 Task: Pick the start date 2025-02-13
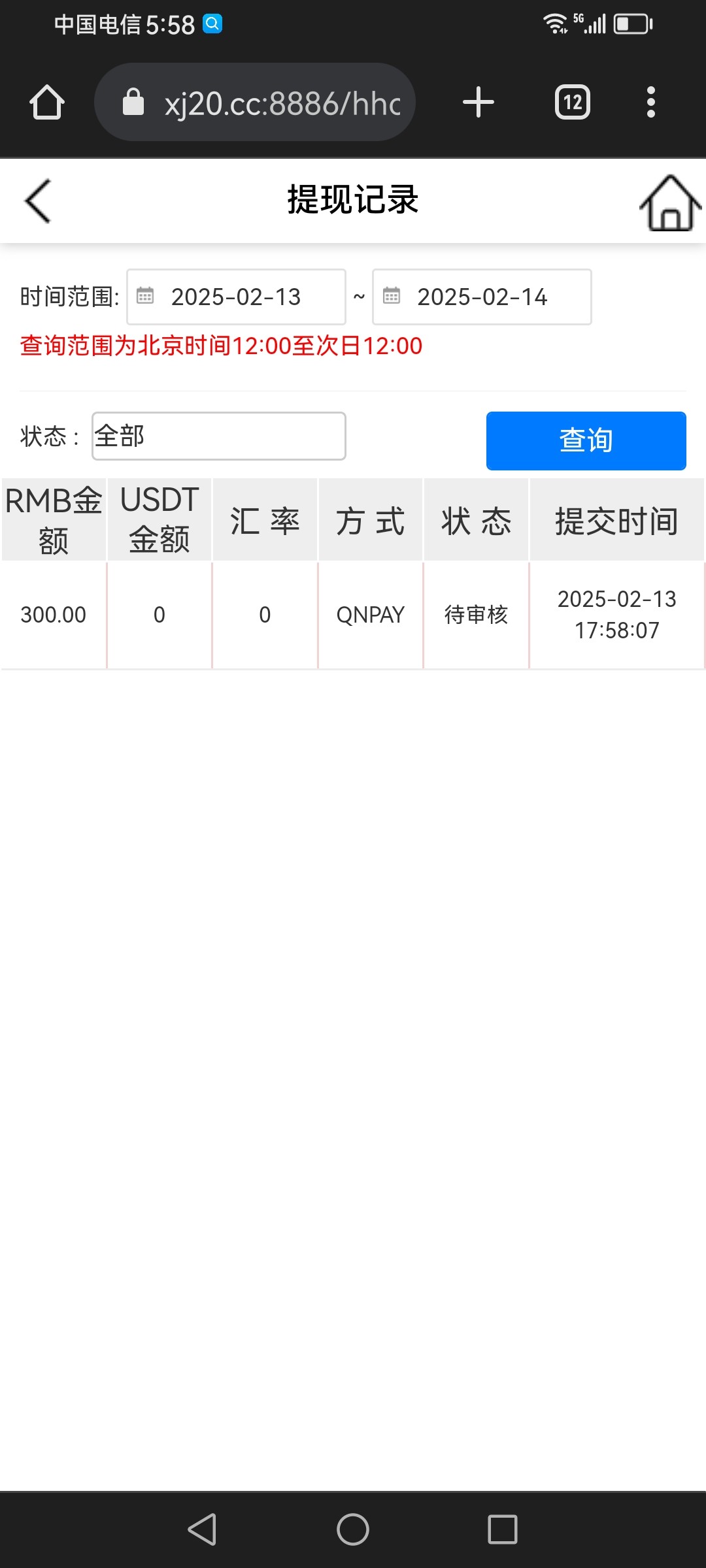[236, 297]
